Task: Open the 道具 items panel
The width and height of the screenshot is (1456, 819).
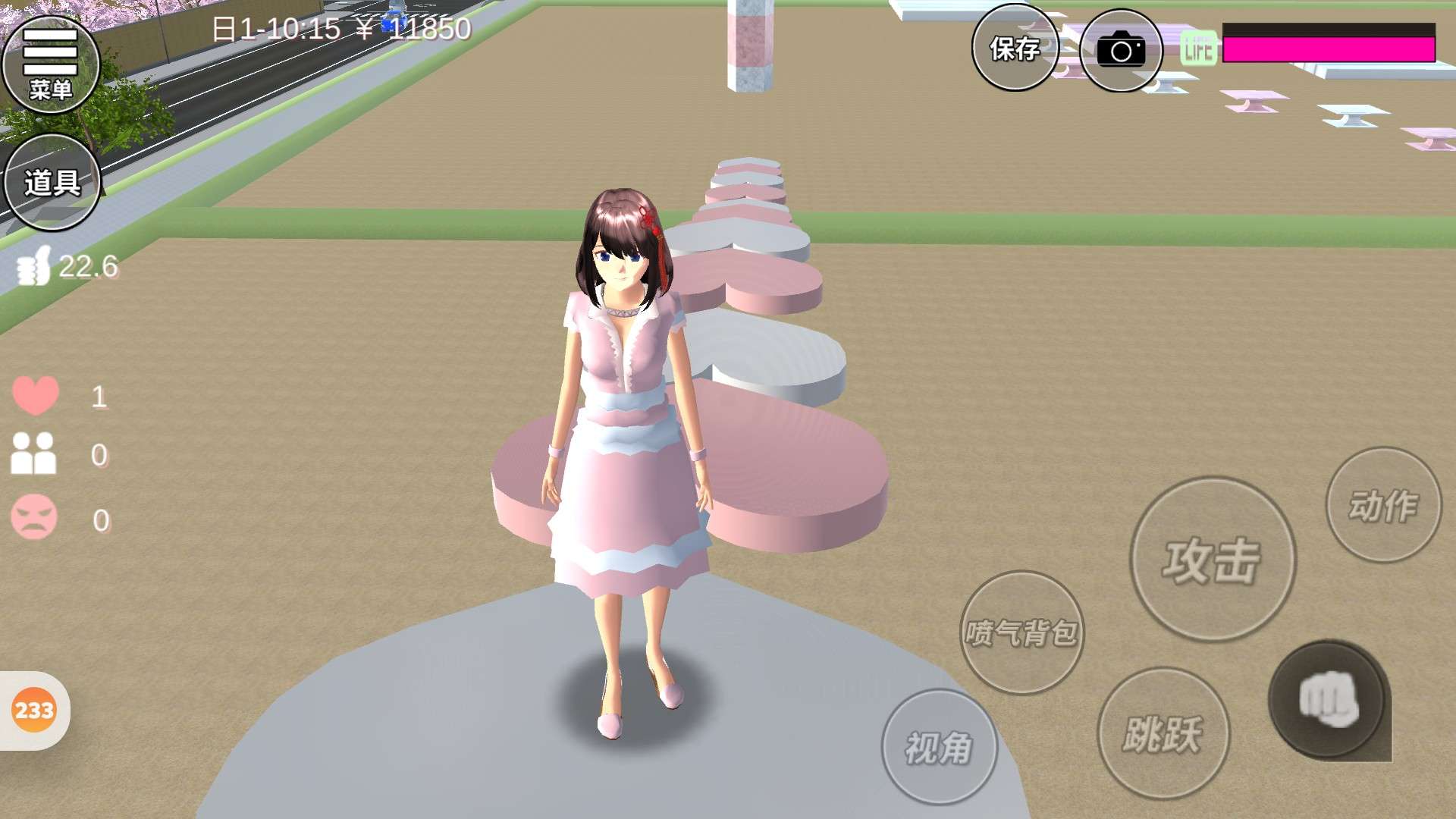Action: coord(52,182)
